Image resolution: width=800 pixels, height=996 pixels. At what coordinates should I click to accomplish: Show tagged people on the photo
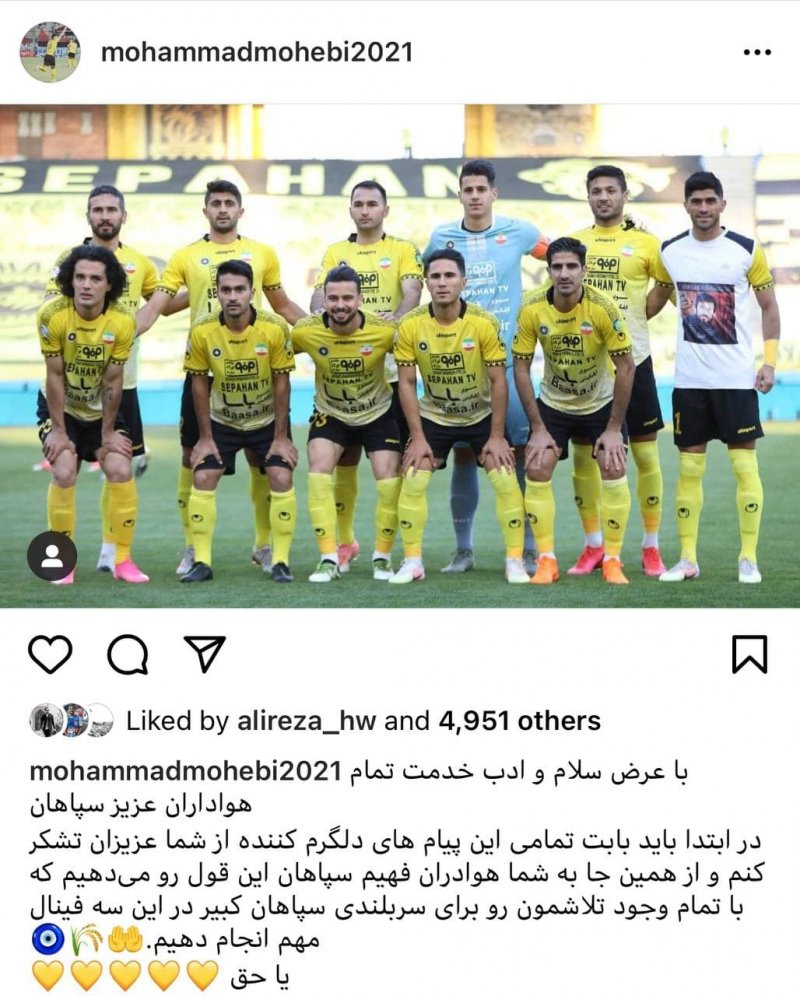click(52, 557)
